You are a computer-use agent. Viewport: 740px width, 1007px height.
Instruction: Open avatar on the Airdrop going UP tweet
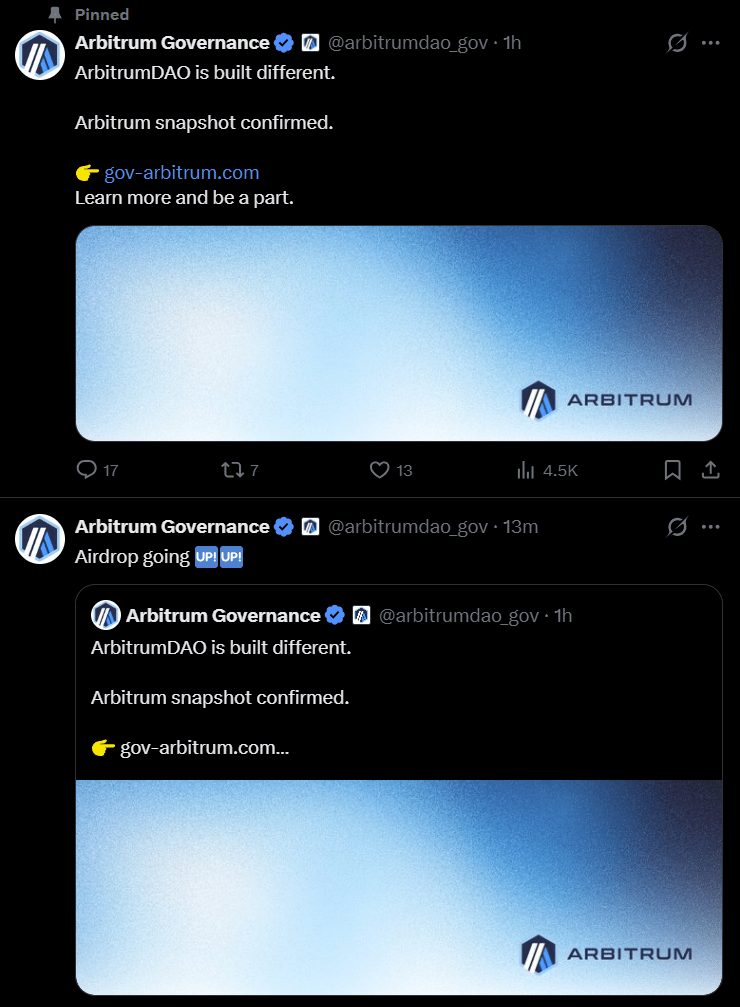pyautogui.click(x=40, y=539)
